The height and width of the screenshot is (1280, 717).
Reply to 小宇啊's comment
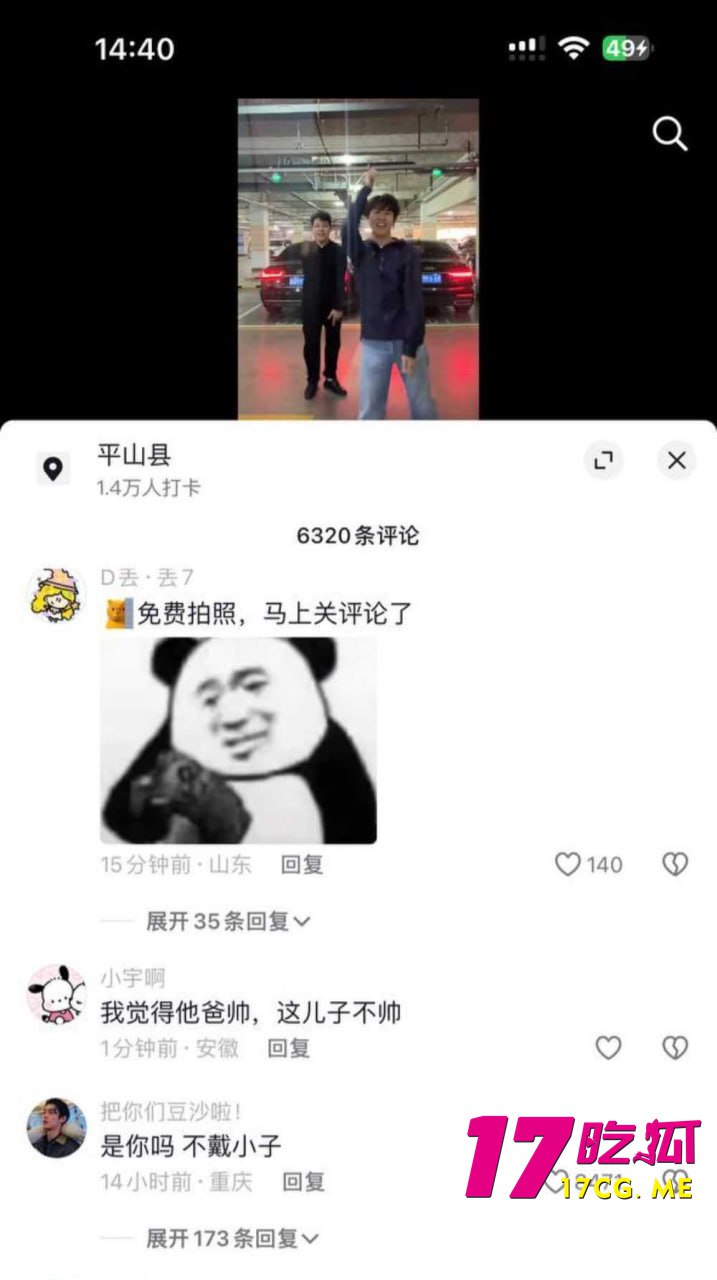[x=289, y=1048]
